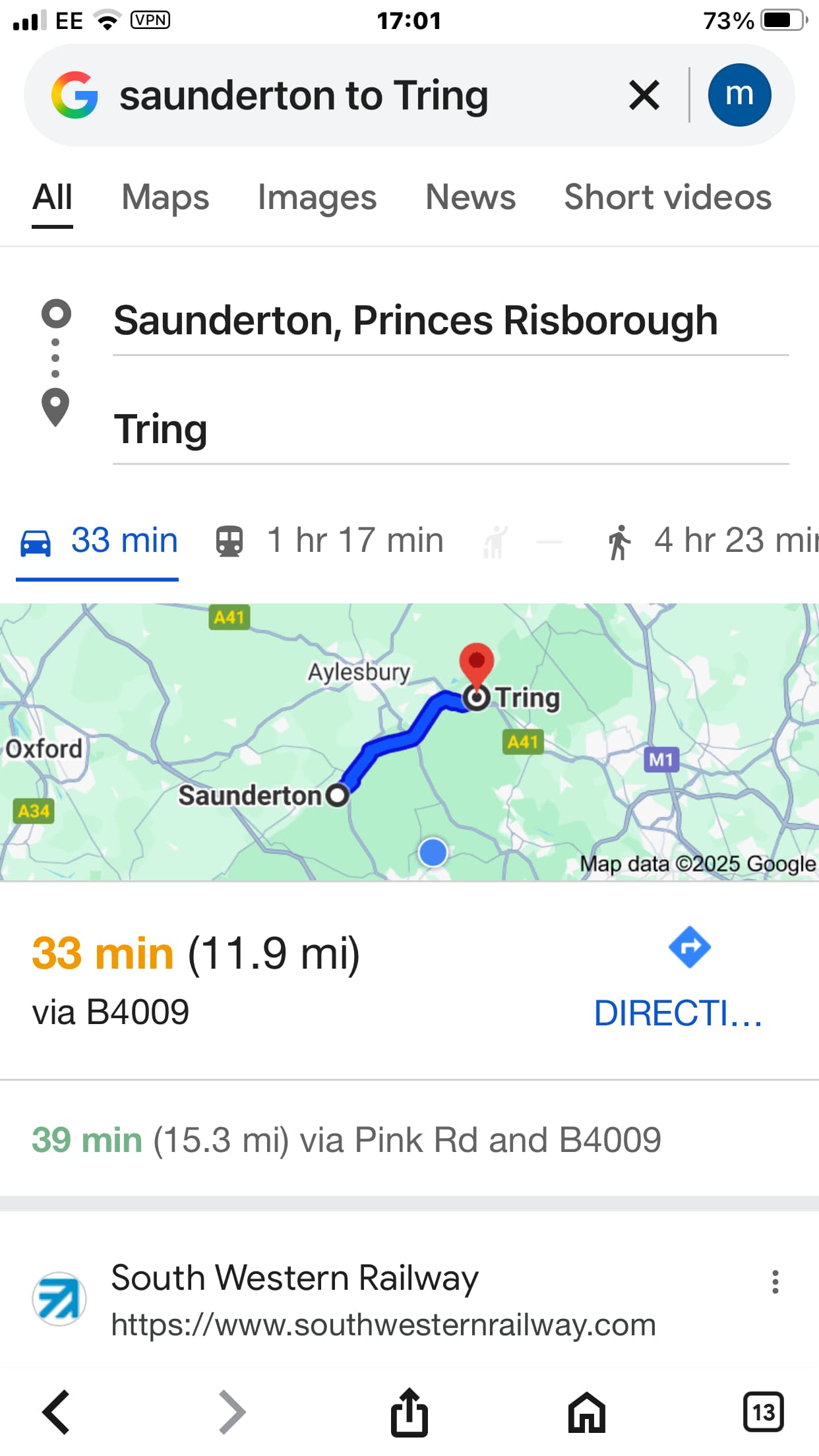The height and width of the screenshot is (1456, 819).
Task: Open the tab switcher showing 13 tabs
Action: (x=763, y=1412)
